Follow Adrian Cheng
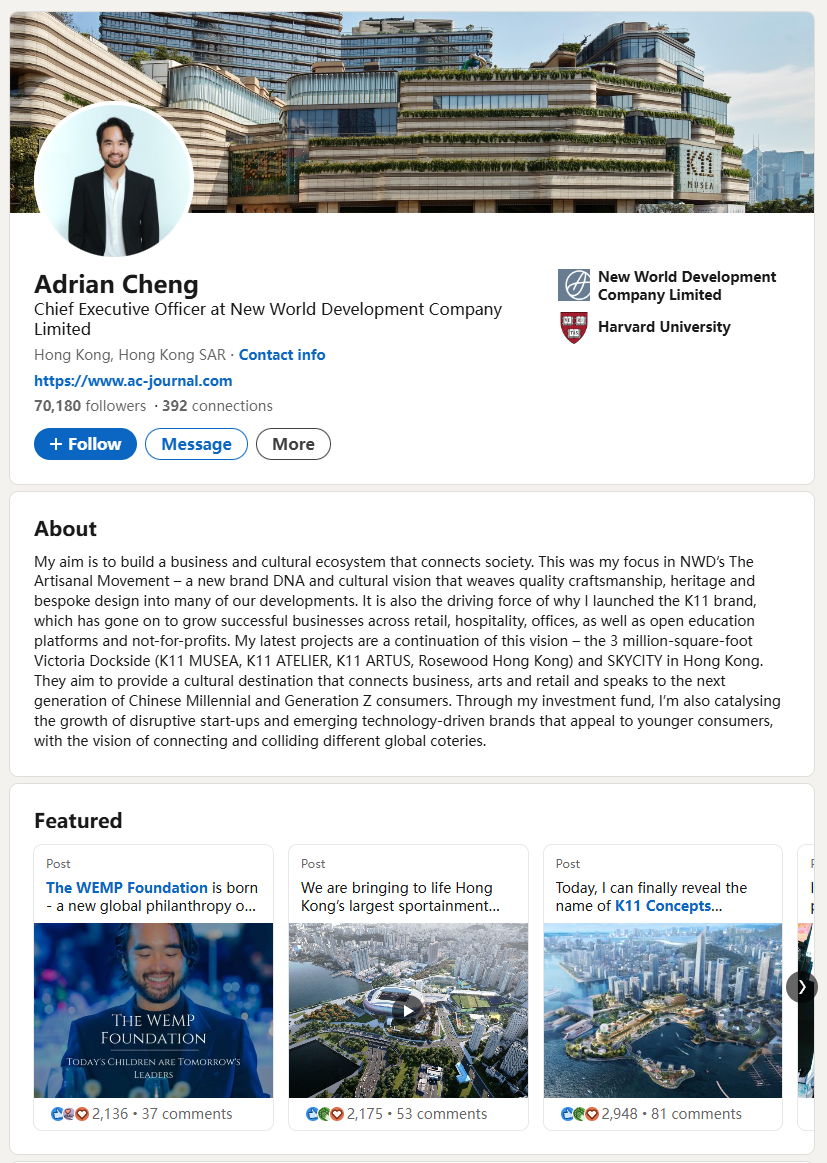Image resolution: width=827 pixels, height=1163 pixels. point(85,443)
